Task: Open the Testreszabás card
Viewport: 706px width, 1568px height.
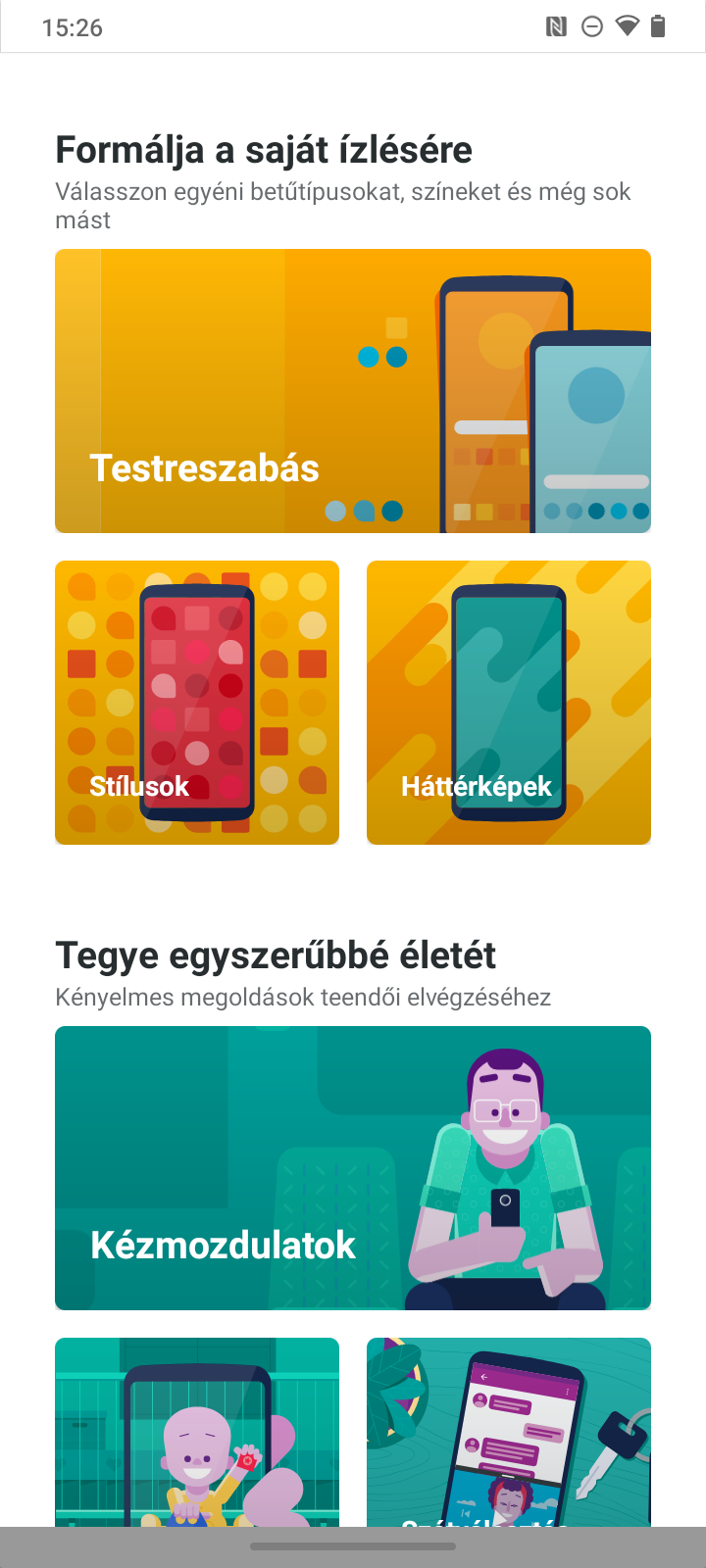Action: (x=353, y=391)
